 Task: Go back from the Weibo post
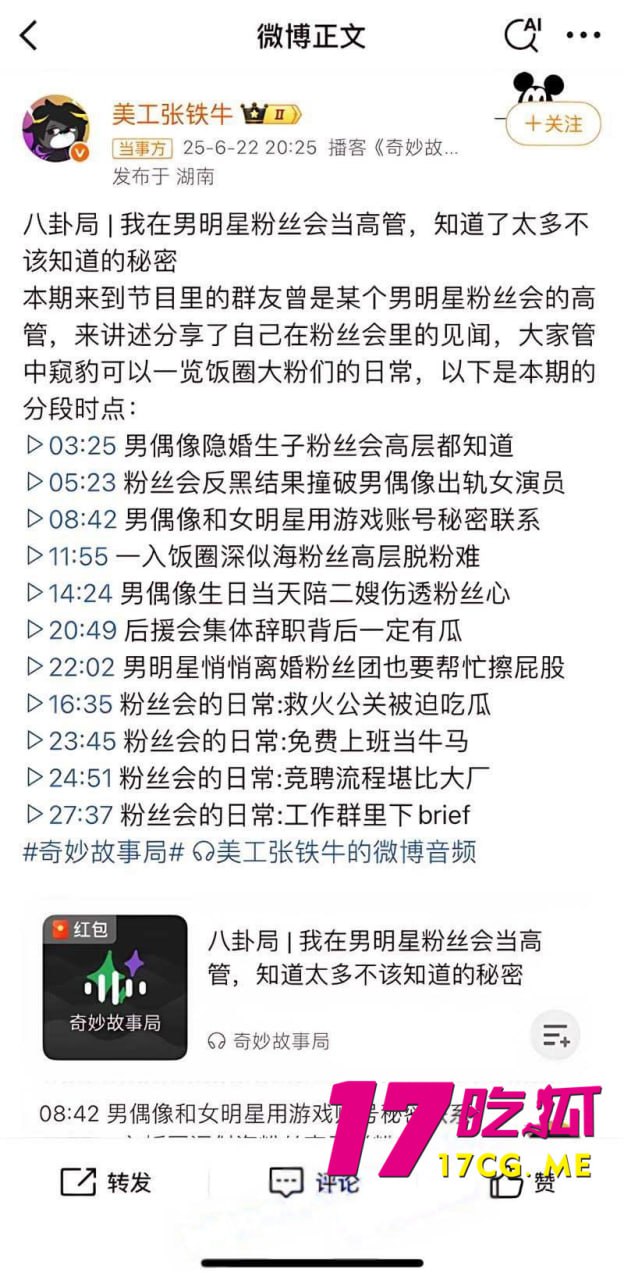tap(29, 36)
